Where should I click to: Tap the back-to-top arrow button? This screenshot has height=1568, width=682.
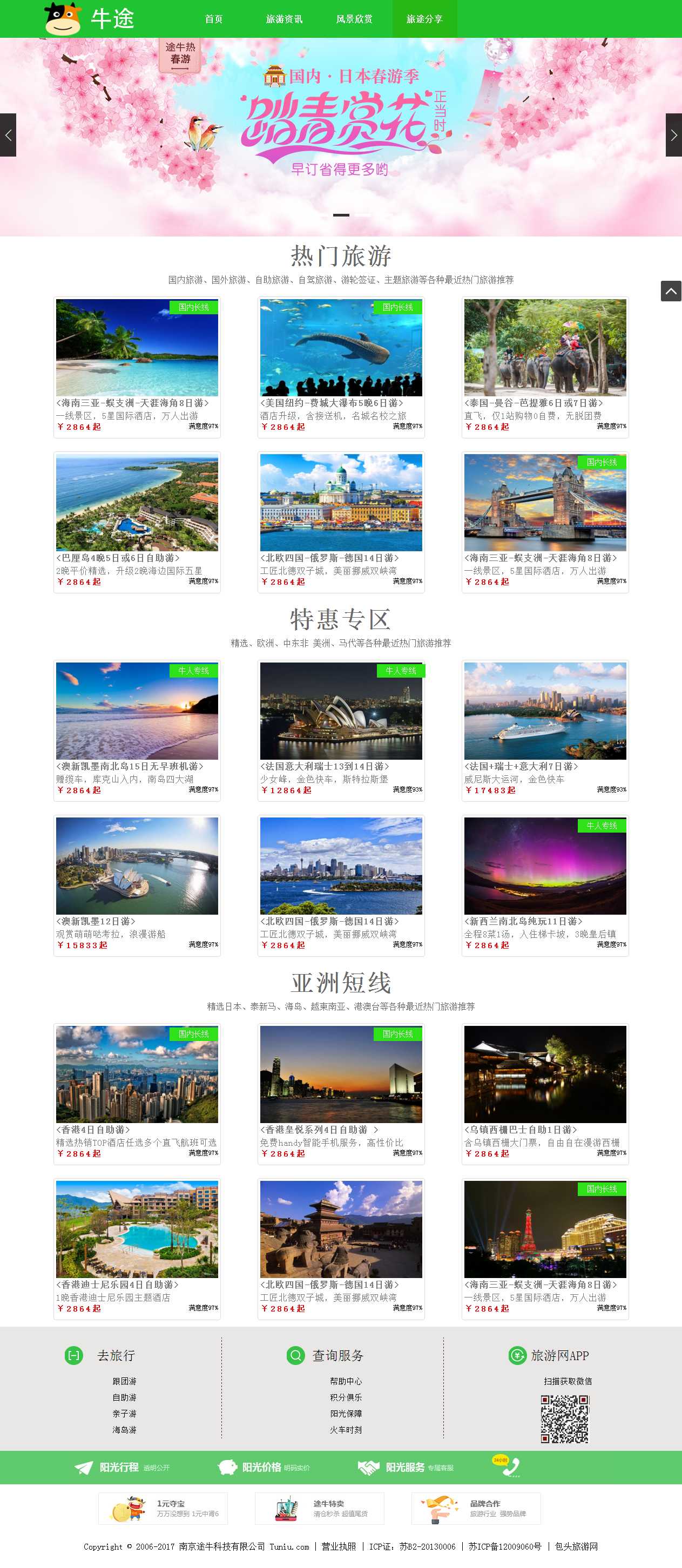click(671, 291)
